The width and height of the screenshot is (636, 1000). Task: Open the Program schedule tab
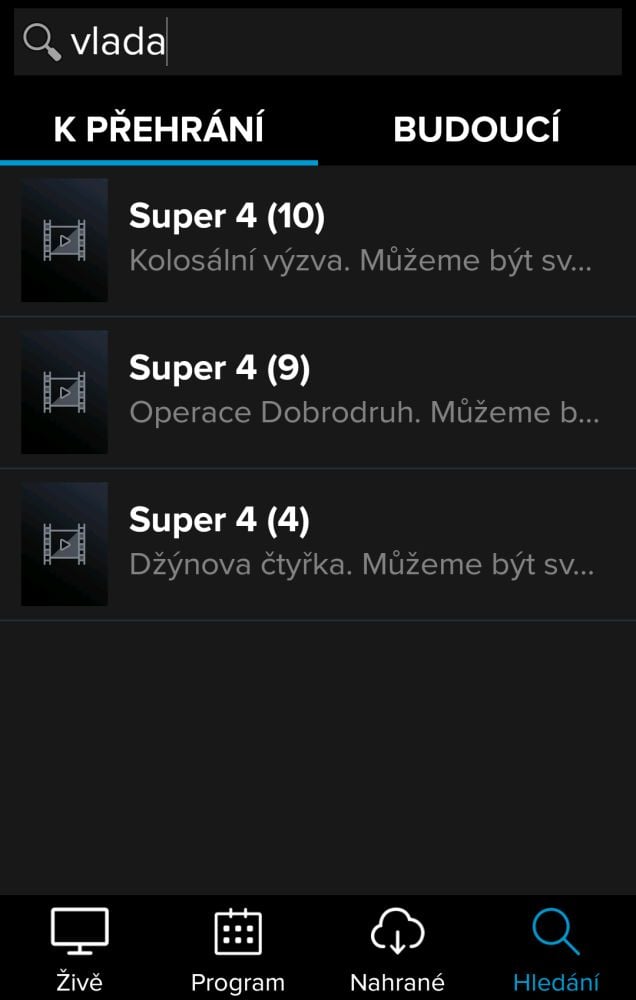point(238,948)
